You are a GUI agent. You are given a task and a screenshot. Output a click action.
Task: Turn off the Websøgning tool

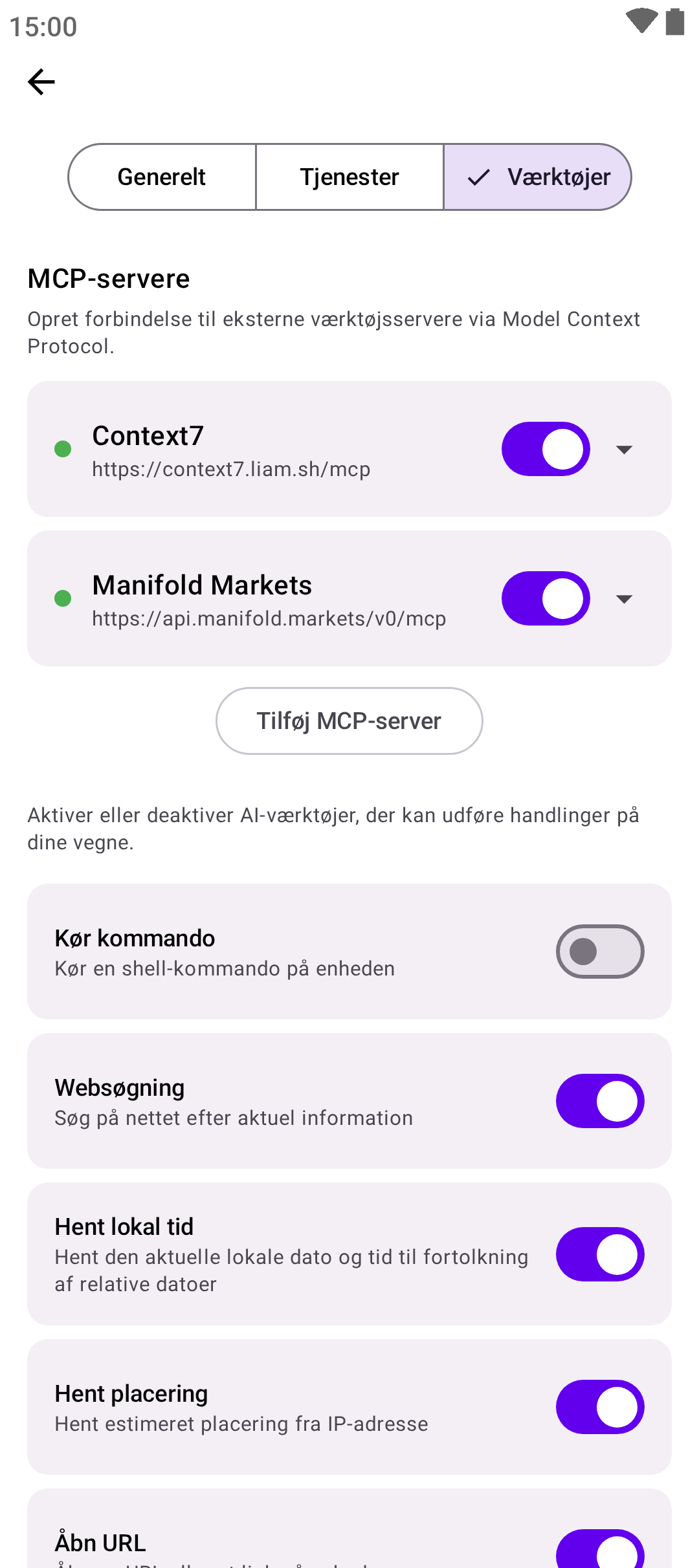pyautogui.click(x=599, y=1101)
